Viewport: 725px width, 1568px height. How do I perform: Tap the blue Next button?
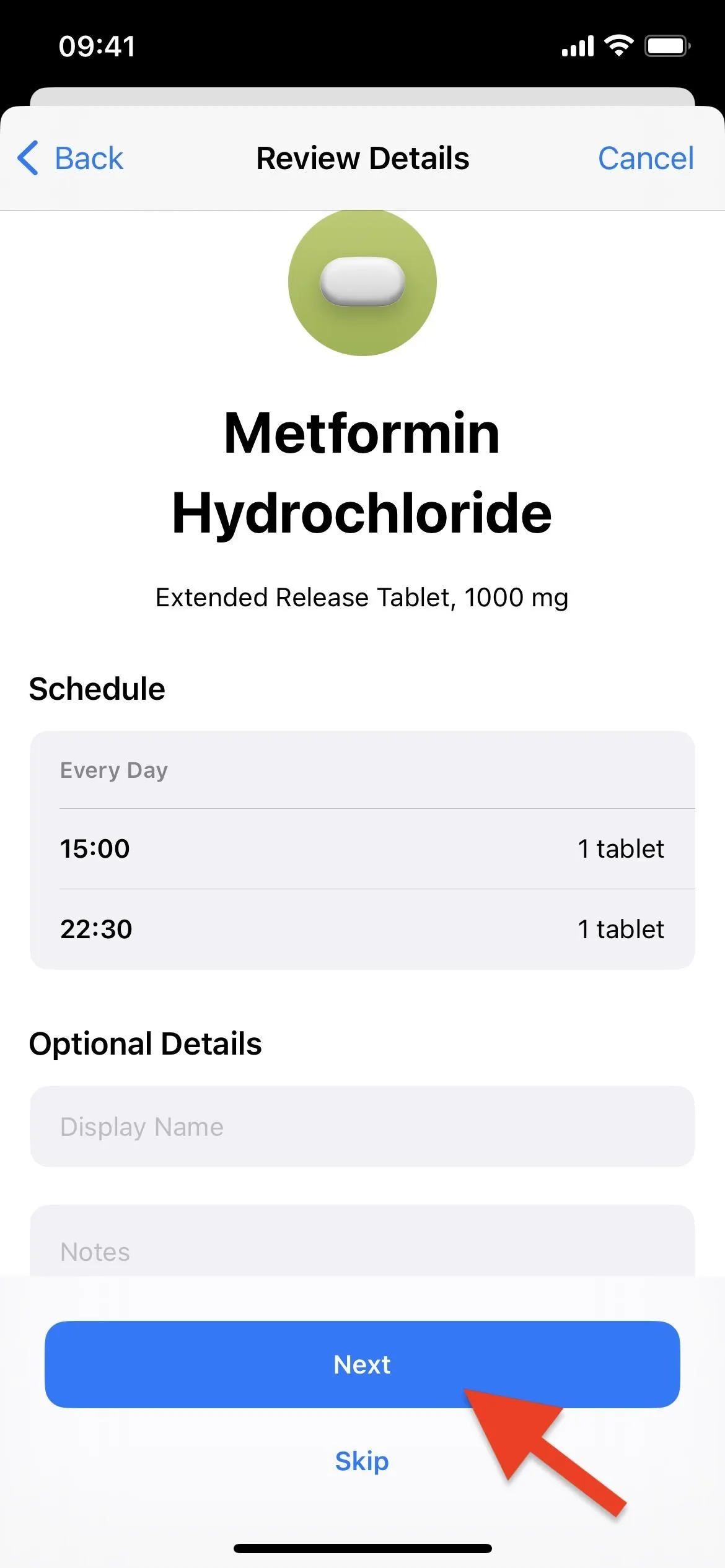[x=362, y=1364]
